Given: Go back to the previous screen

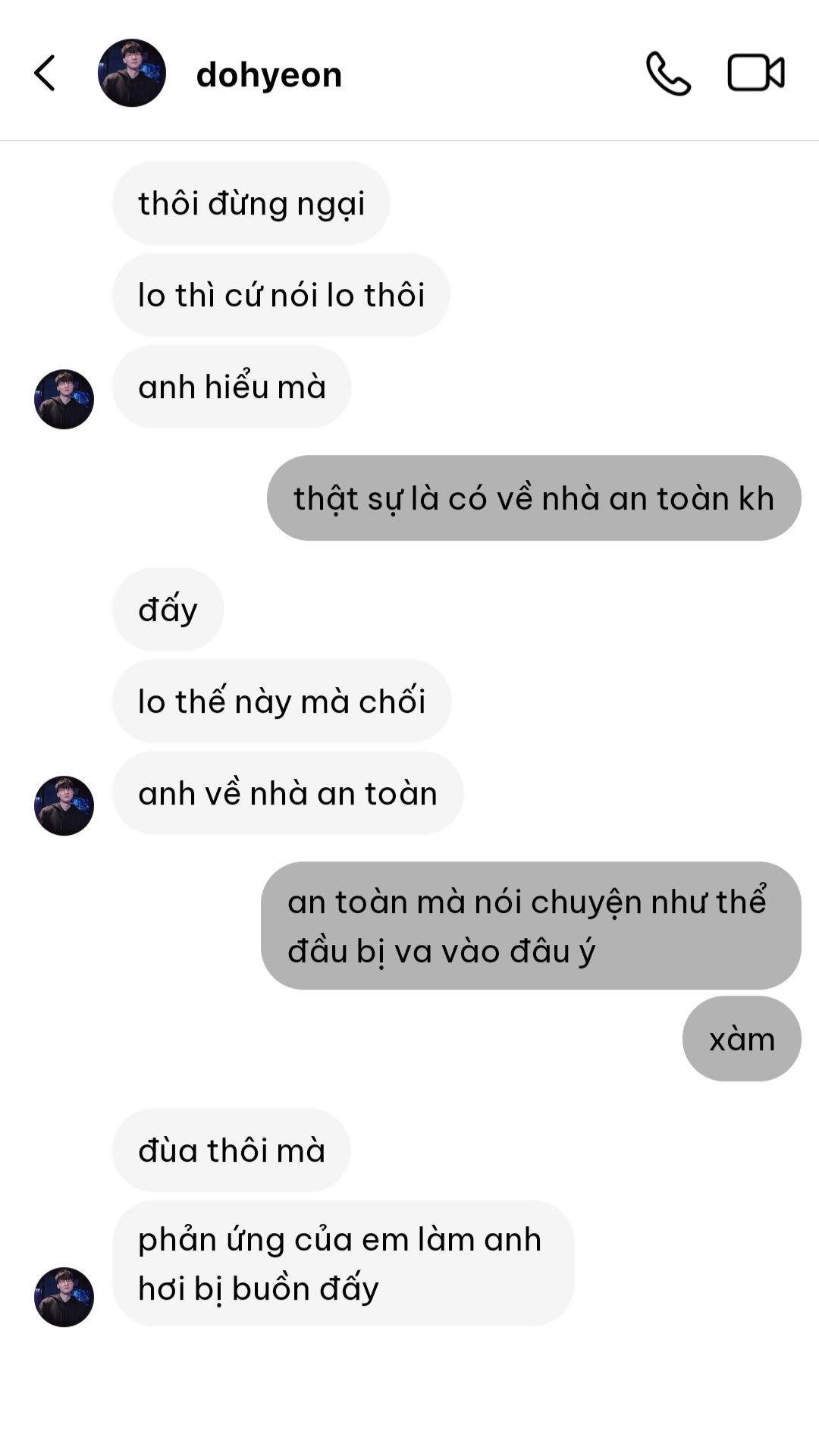Looking at the screenshot, I should (x=45, y=74).
